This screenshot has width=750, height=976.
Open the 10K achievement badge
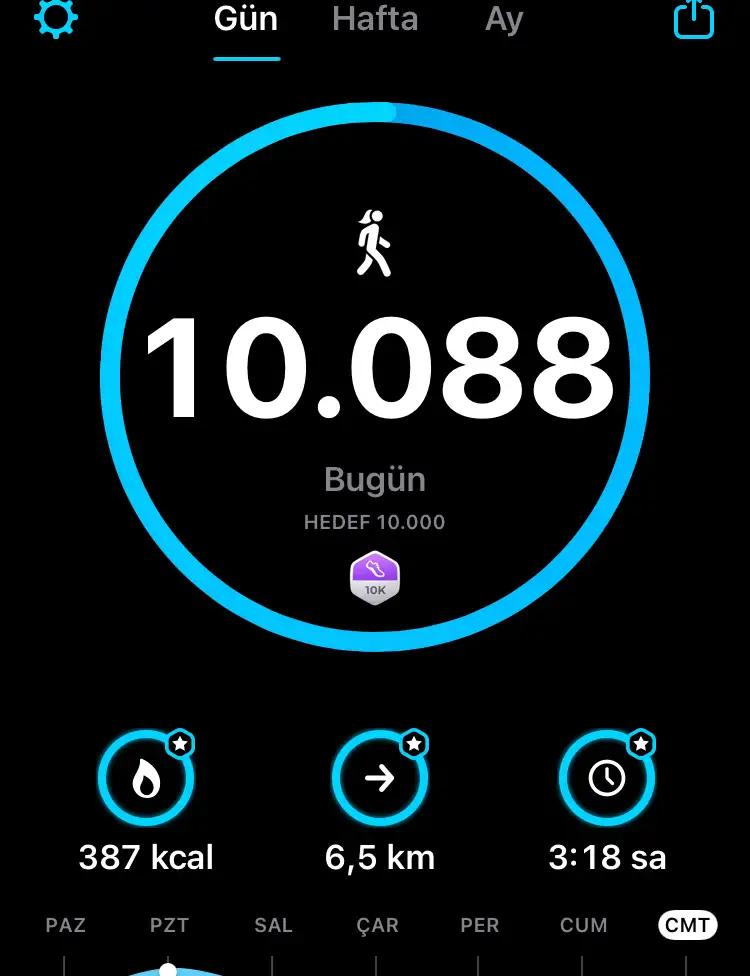click(375, 578)
